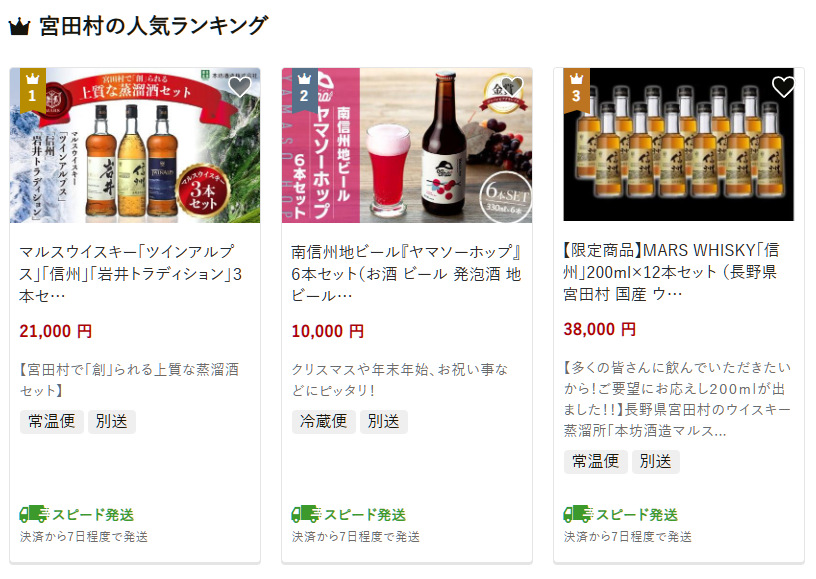The height and width of the screenshot is (579, 816).
Task: Favorite the Mars Whisky 3-bottle set
Action: [x=240, y=88]
